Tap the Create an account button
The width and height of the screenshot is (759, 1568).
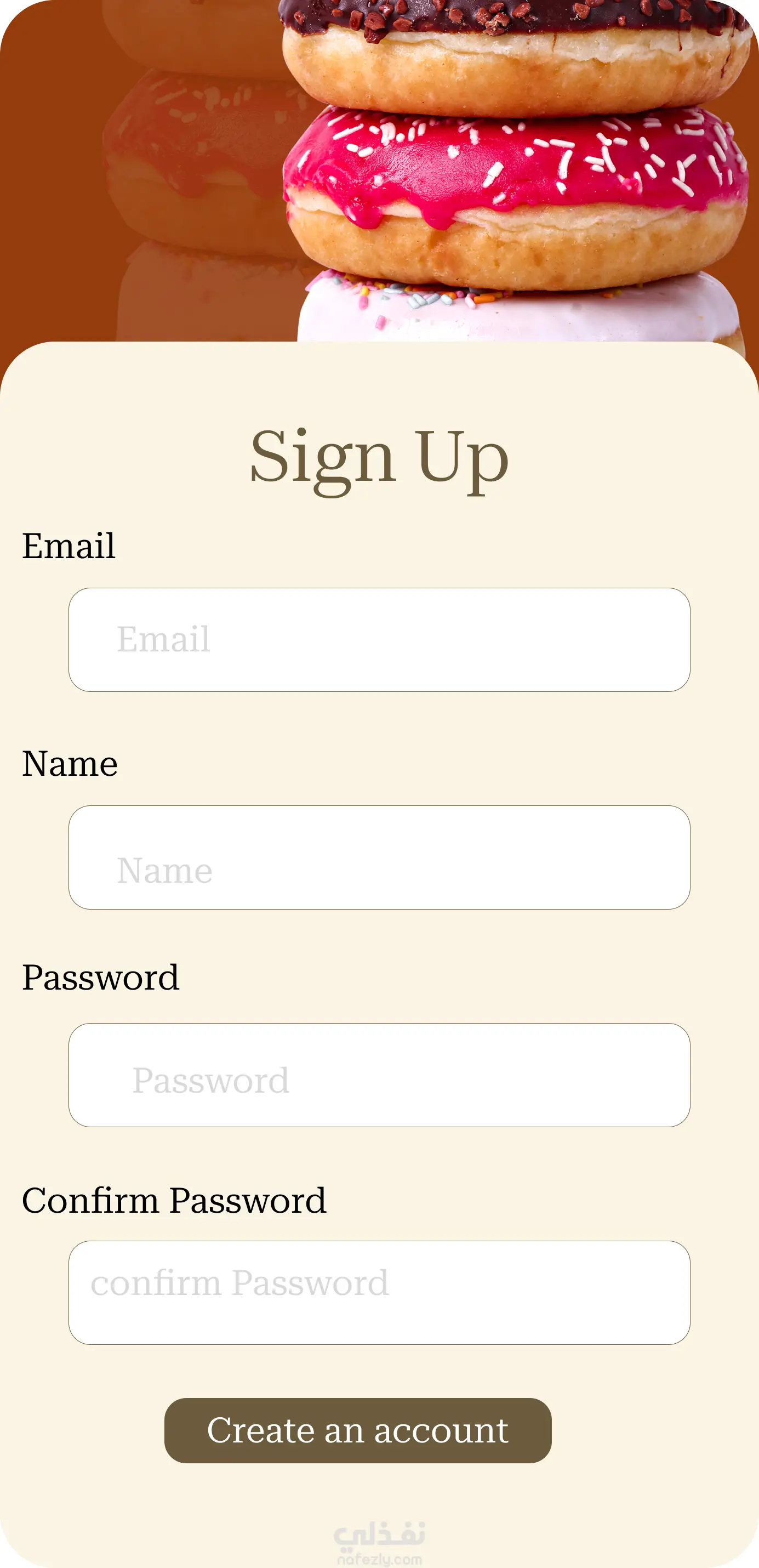point(358,1430)
